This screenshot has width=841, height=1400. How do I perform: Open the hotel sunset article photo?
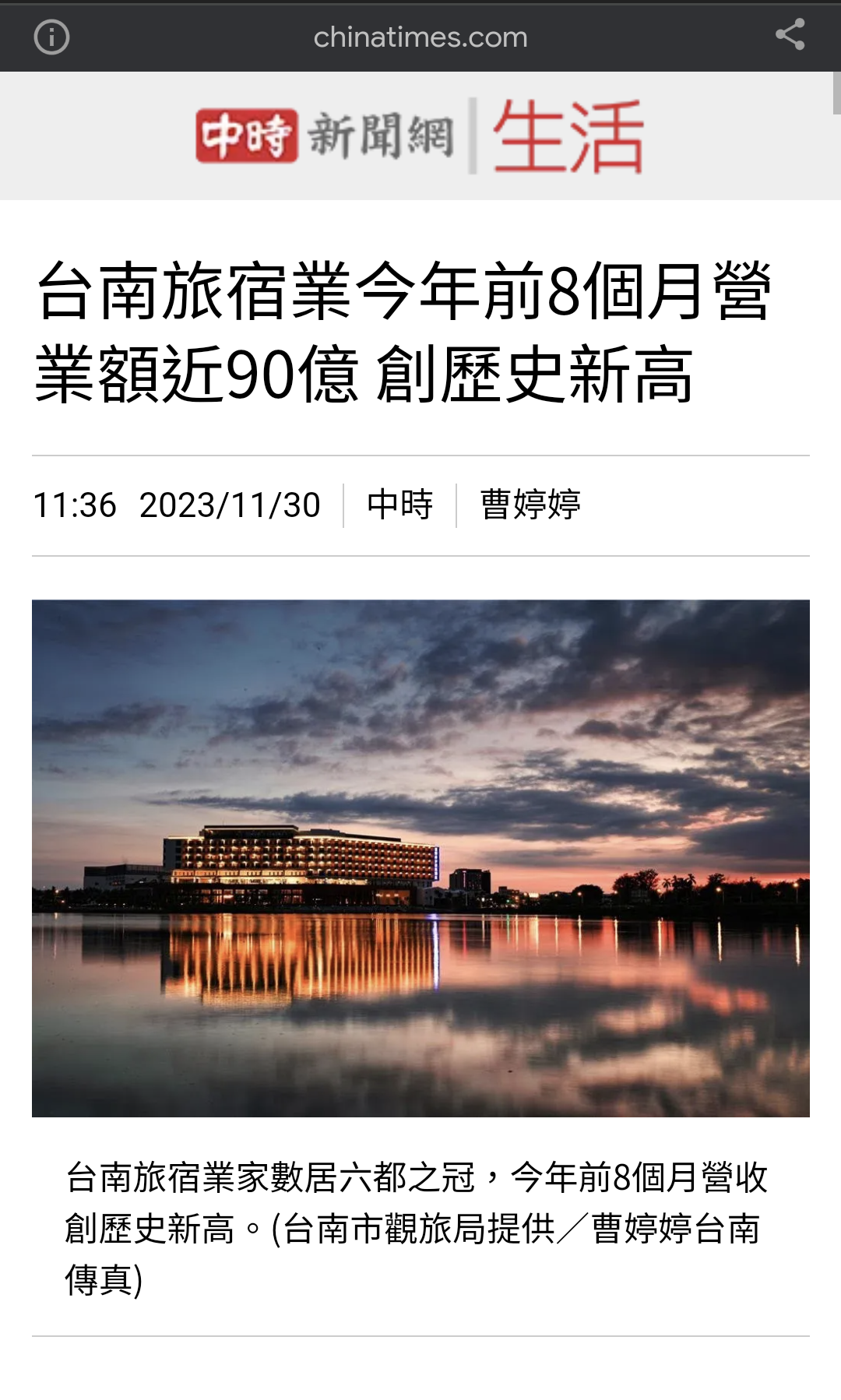420,857
